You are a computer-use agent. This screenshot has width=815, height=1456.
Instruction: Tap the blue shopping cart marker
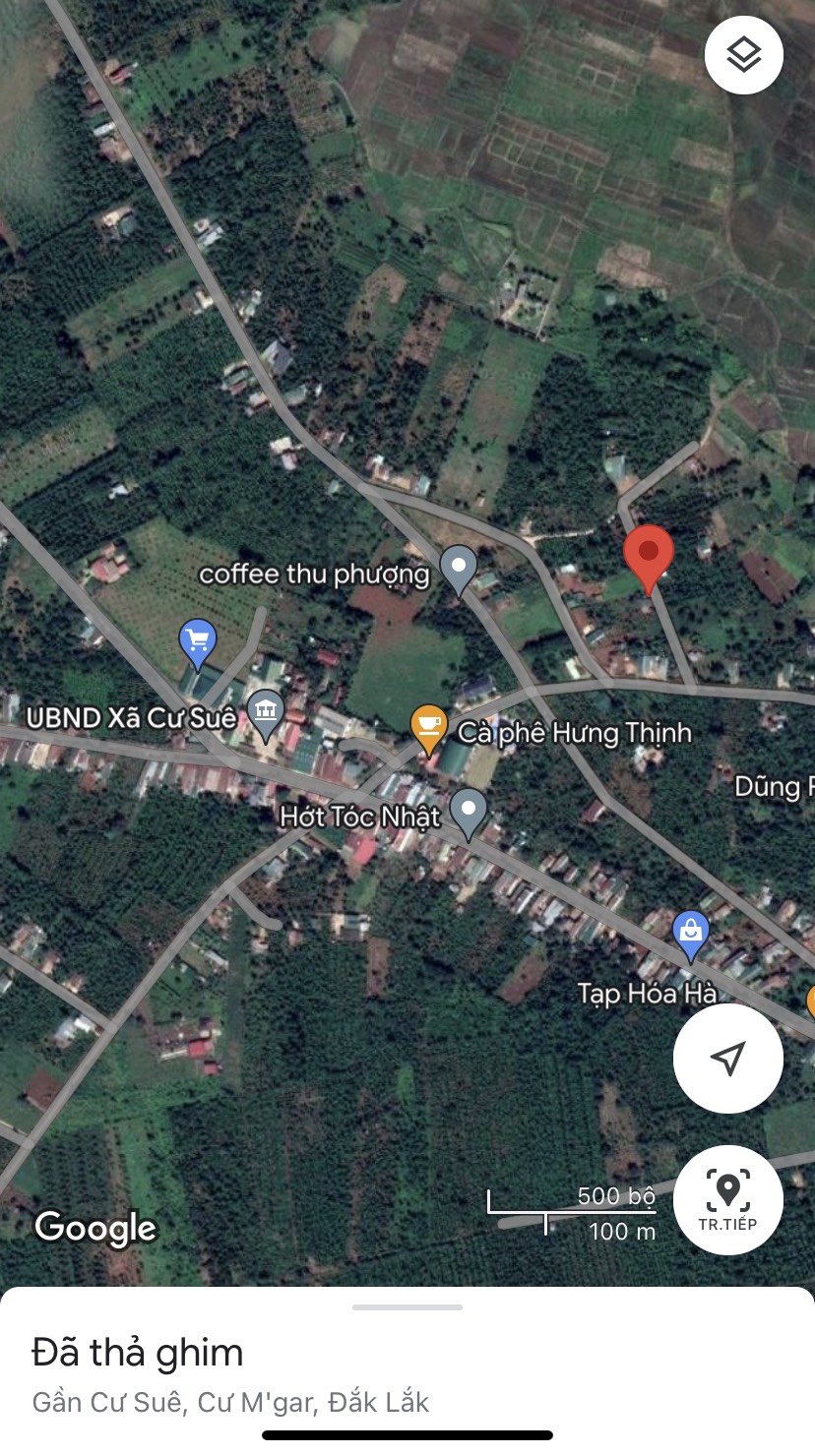coord(198,643)
